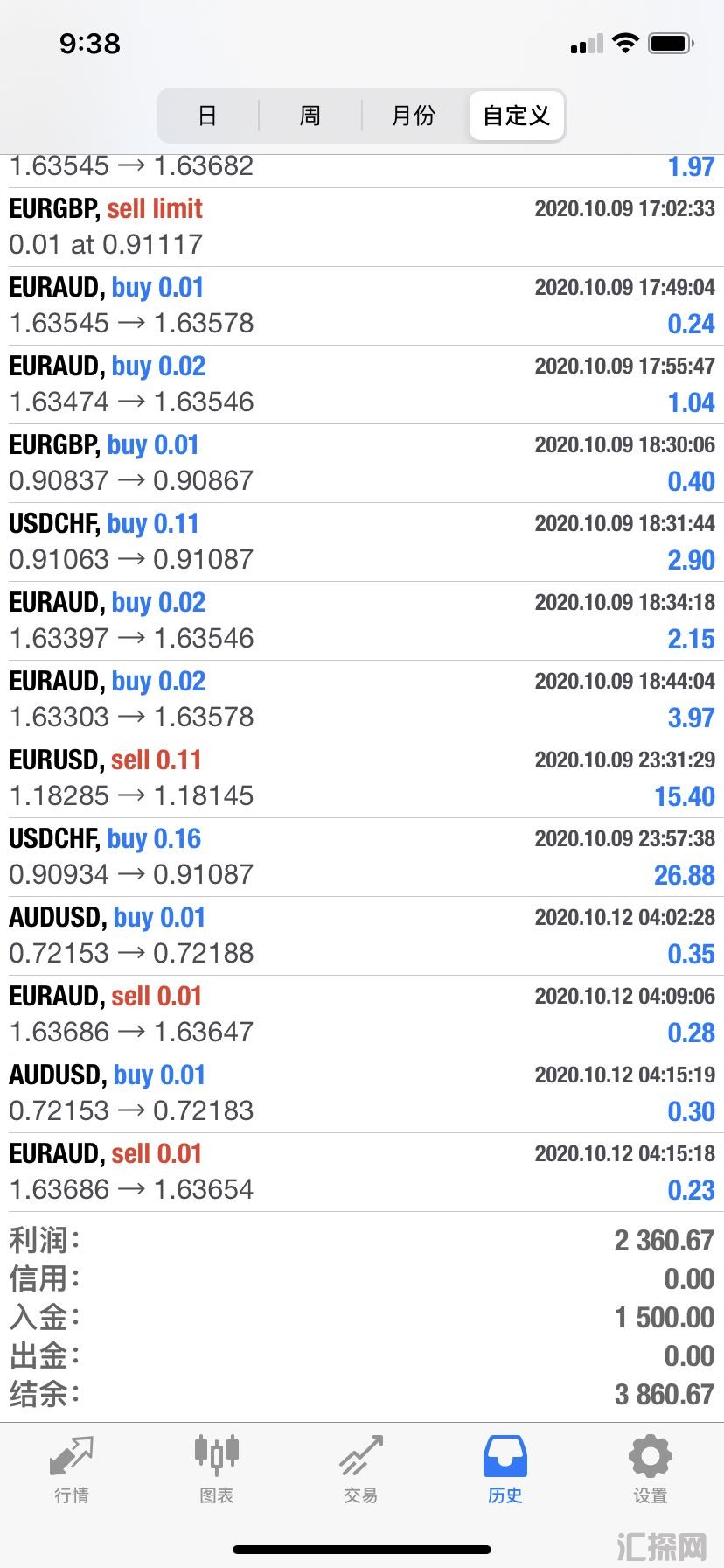Expand the EURAUD buy 0.02 trade with 3.97 profit
The width and height of the screenshot is (724, 1568).
[362, 699]
